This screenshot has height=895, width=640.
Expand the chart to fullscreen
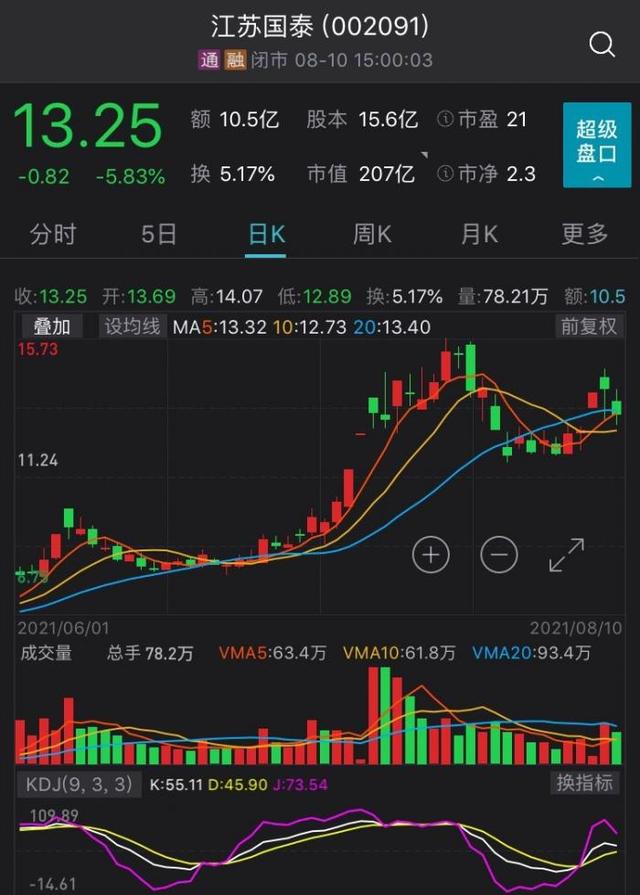(567, 554)
